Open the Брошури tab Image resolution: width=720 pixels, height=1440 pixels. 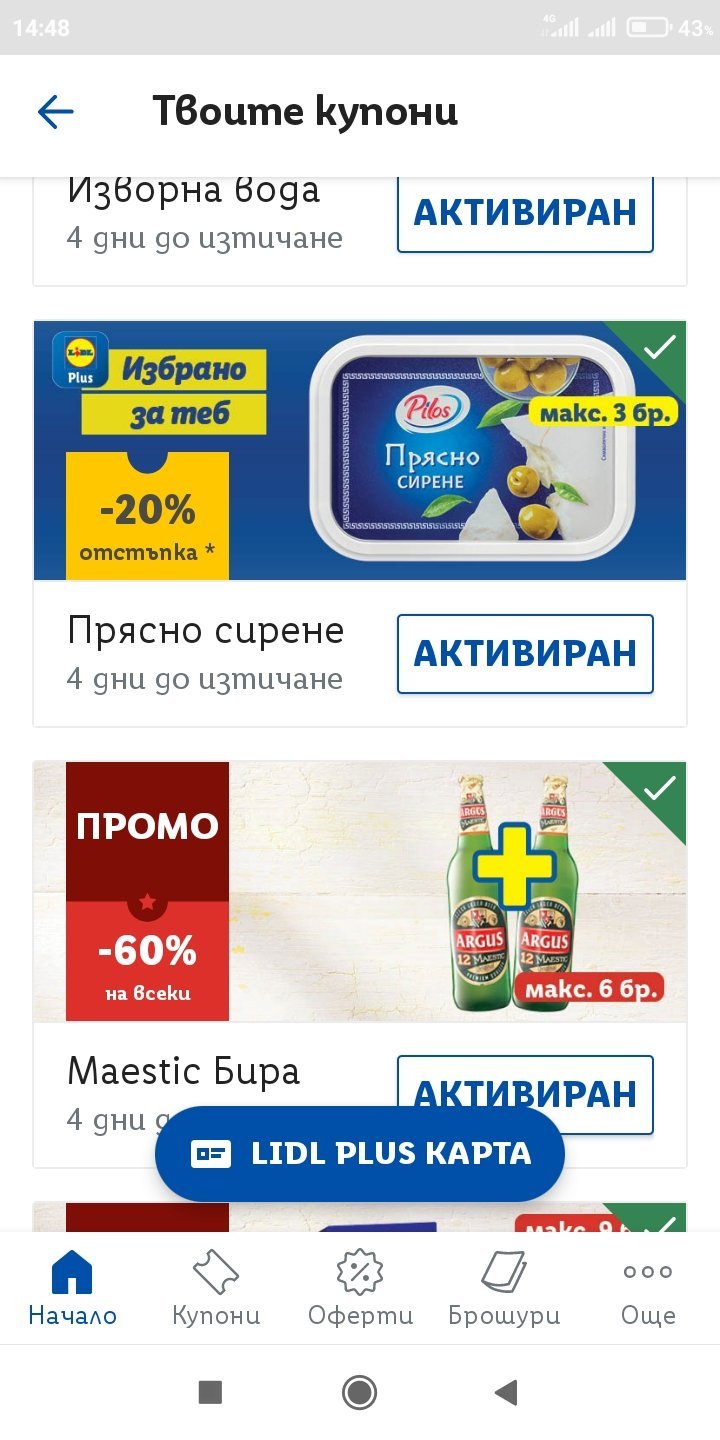(504, 1288)
